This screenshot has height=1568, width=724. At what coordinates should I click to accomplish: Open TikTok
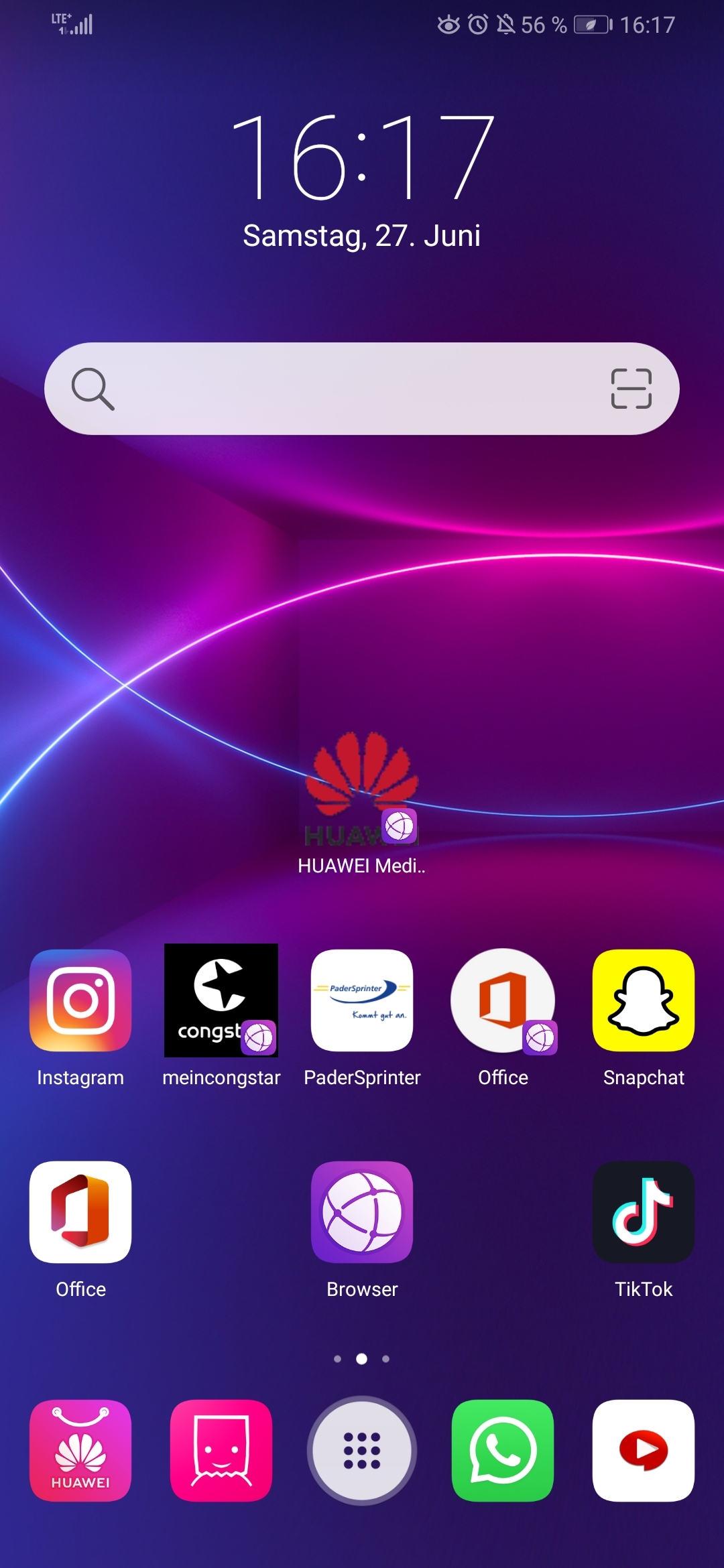pos(644,1212)
